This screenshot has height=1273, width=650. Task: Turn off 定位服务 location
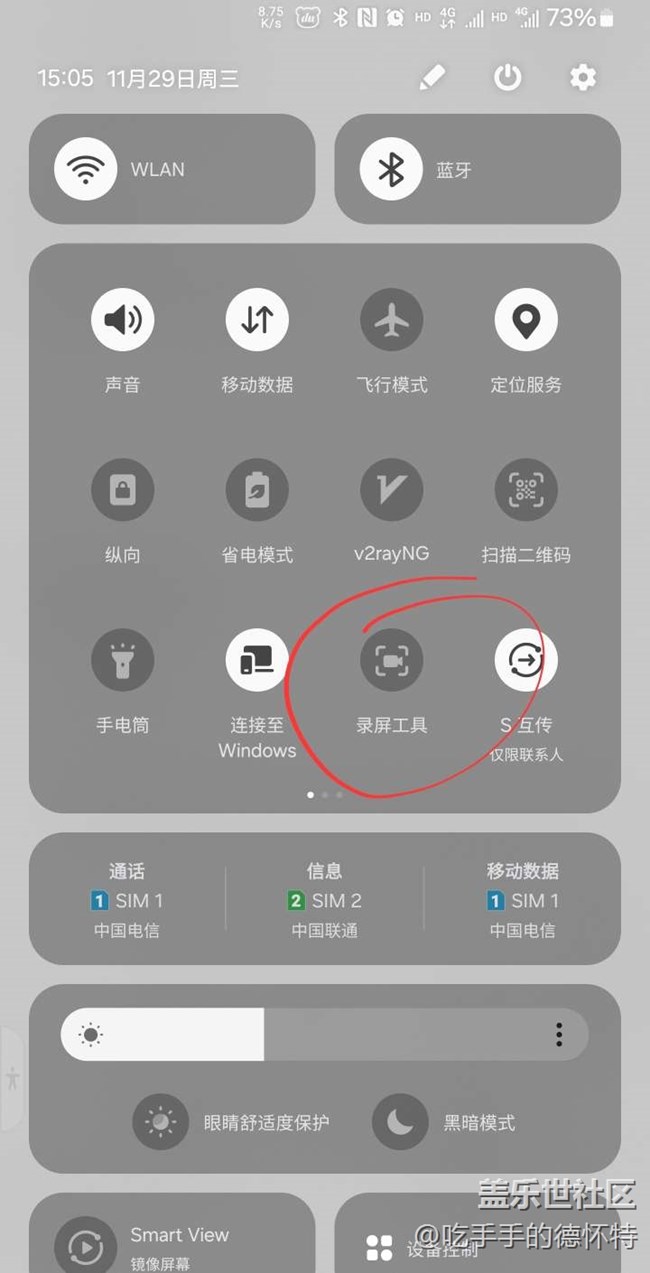[526, 320]
